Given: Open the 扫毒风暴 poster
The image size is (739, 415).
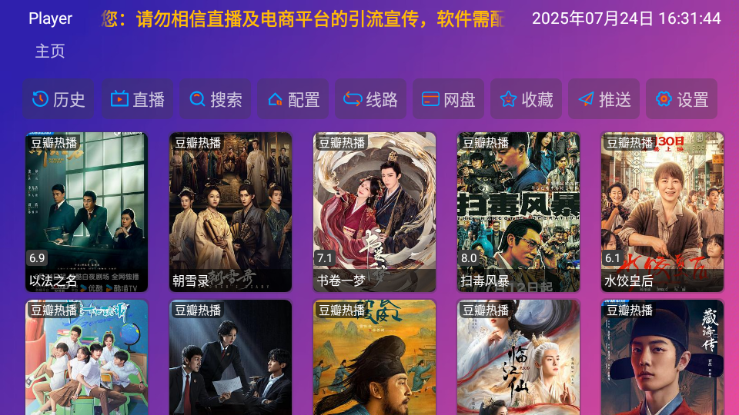Looking at the screenshot, I should click(518, 211).
